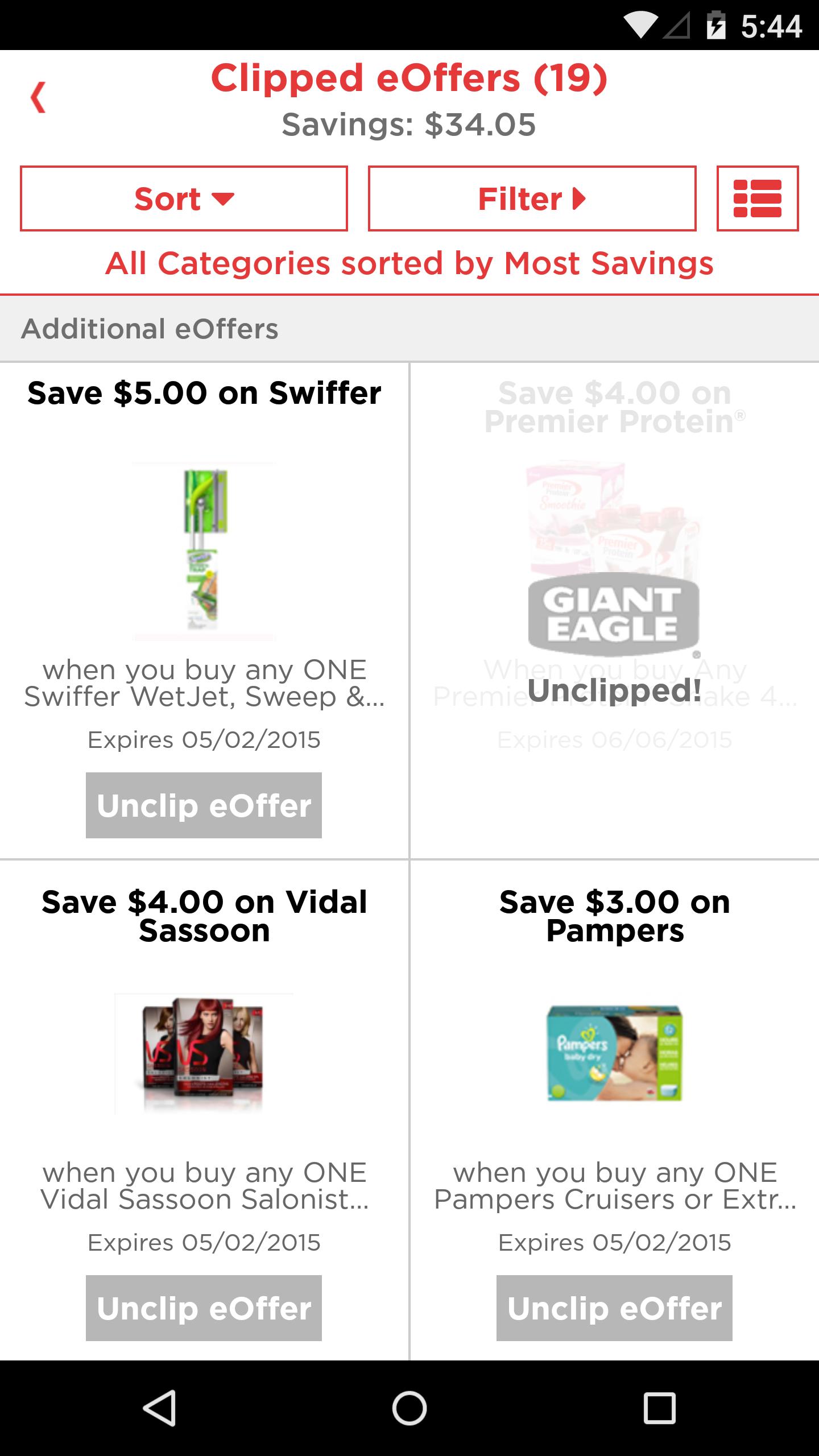Screen dimensions: 819x1456
Task: Unclip the Swiffer eOffer
Action: click(x=204, y=805)
